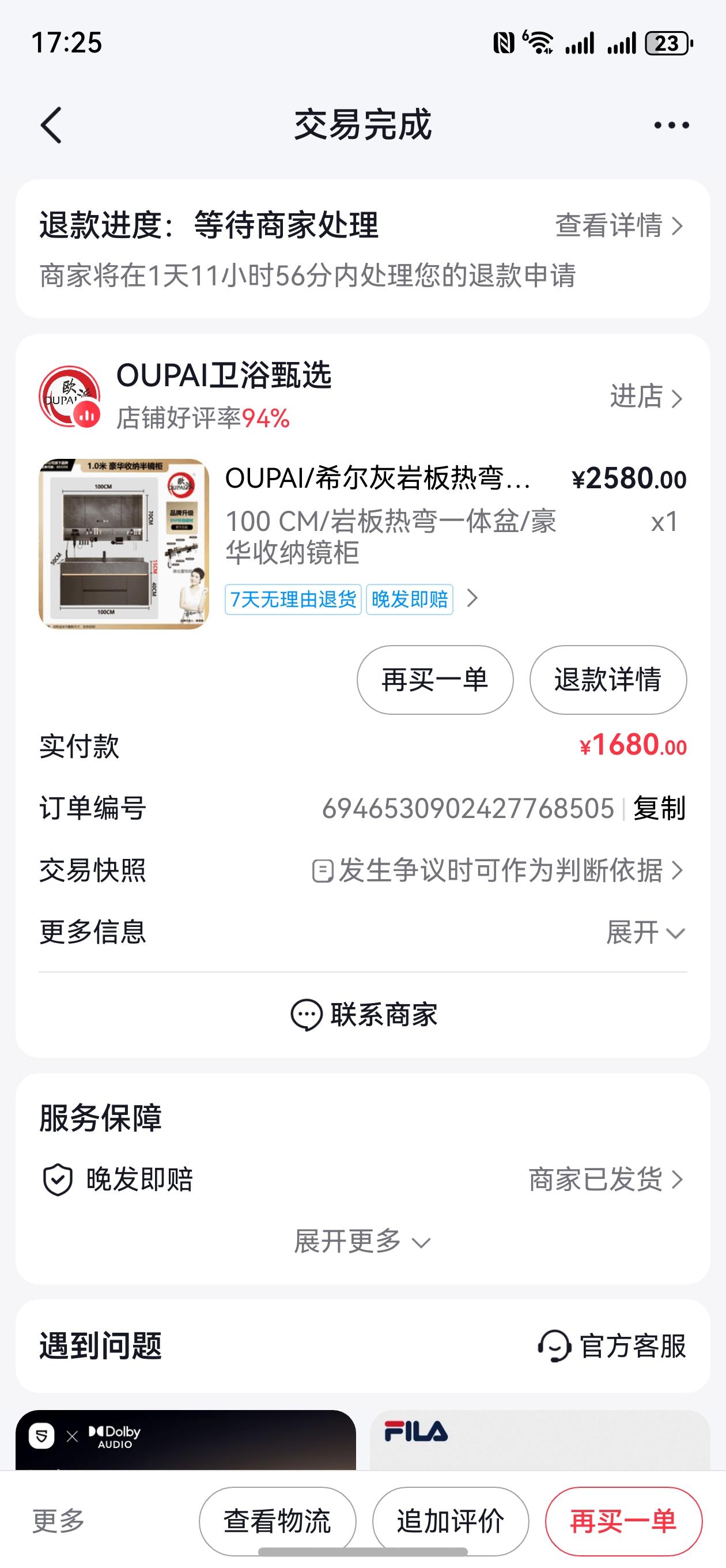
Task: Contact the merchant via 联系商家
Action: click(x=364, y=1015)
